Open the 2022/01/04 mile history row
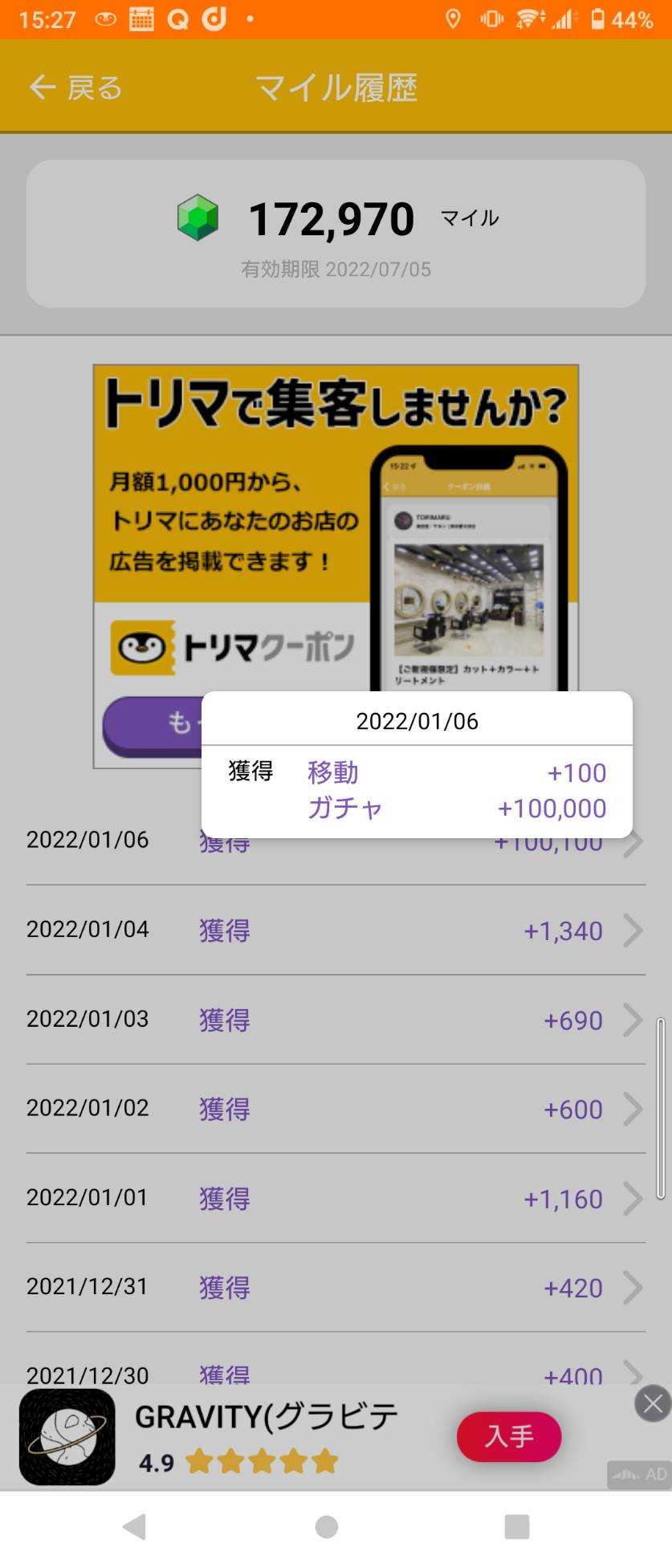The width and height of the screenshot is (672, 1568). 336,931
